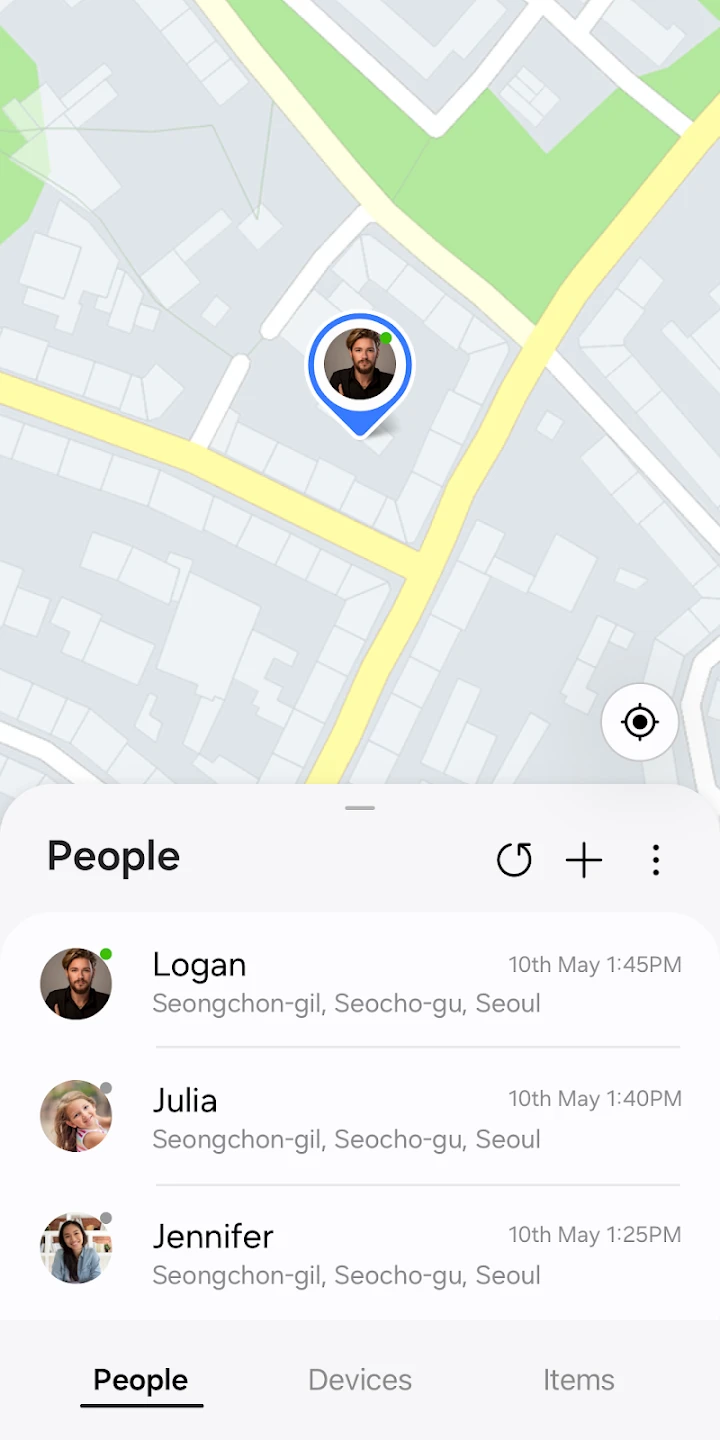Select the People tab
The width and height of the screenshot is (720, 1440).
(x=141, y=1380)
